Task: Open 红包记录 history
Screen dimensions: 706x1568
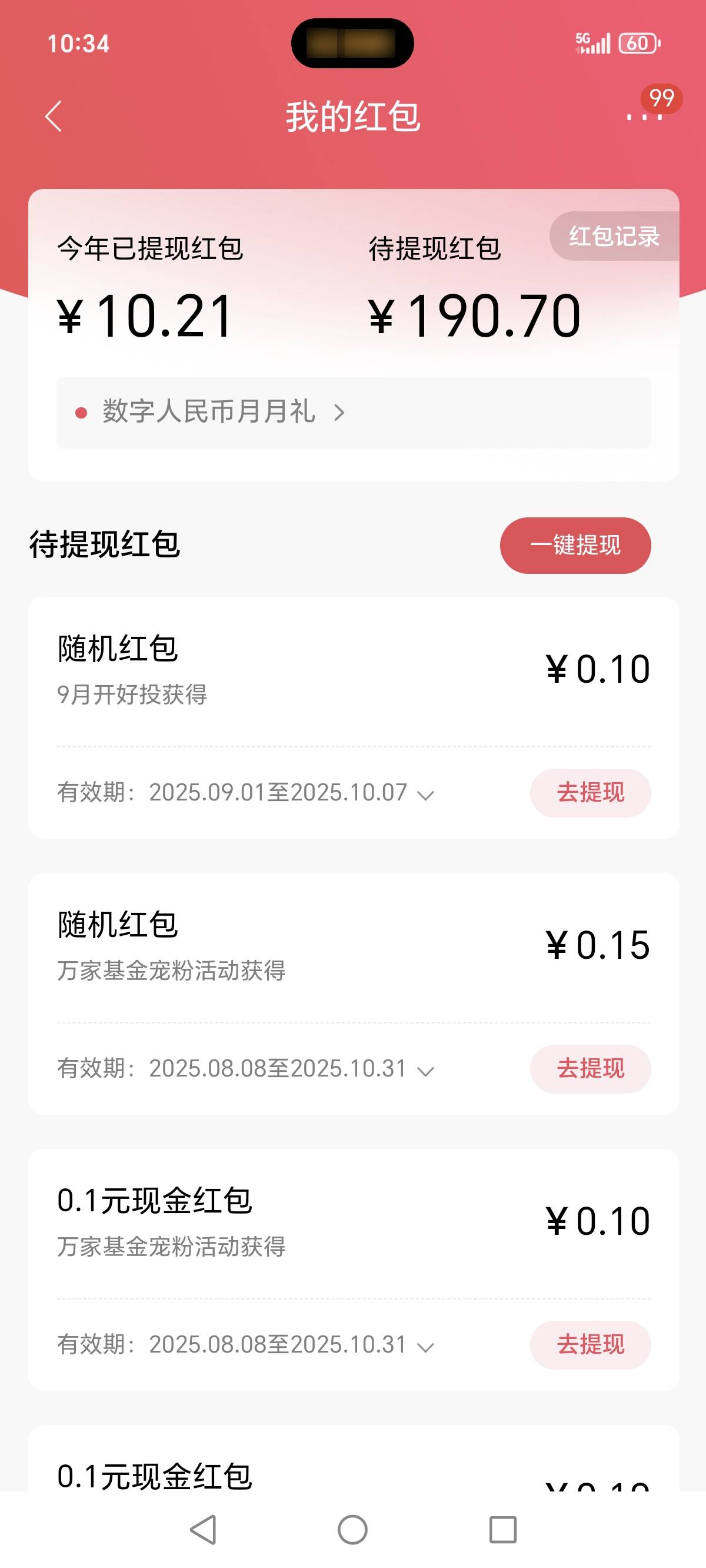Action: point(614,236)
